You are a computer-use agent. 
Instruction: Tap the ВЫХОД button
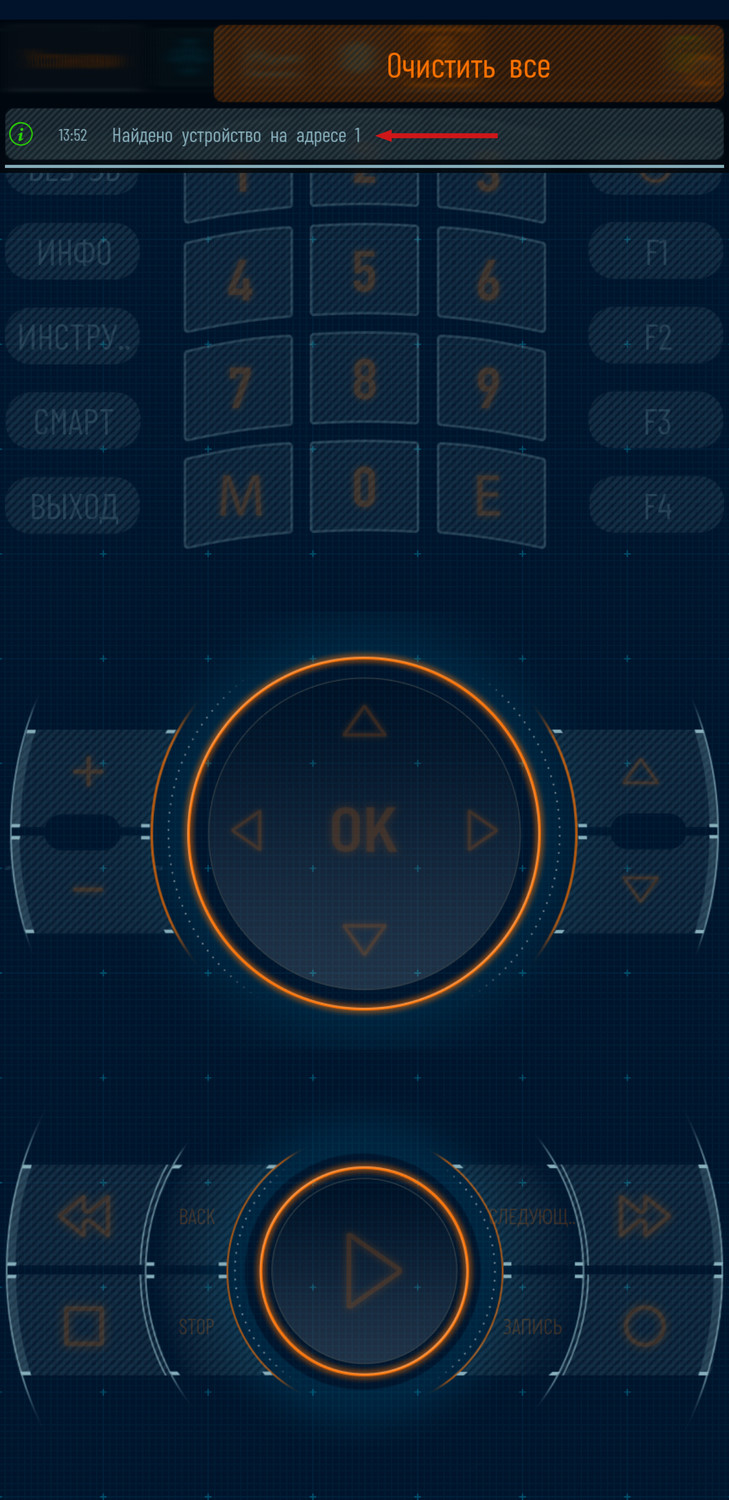click(x=73, y=506)
